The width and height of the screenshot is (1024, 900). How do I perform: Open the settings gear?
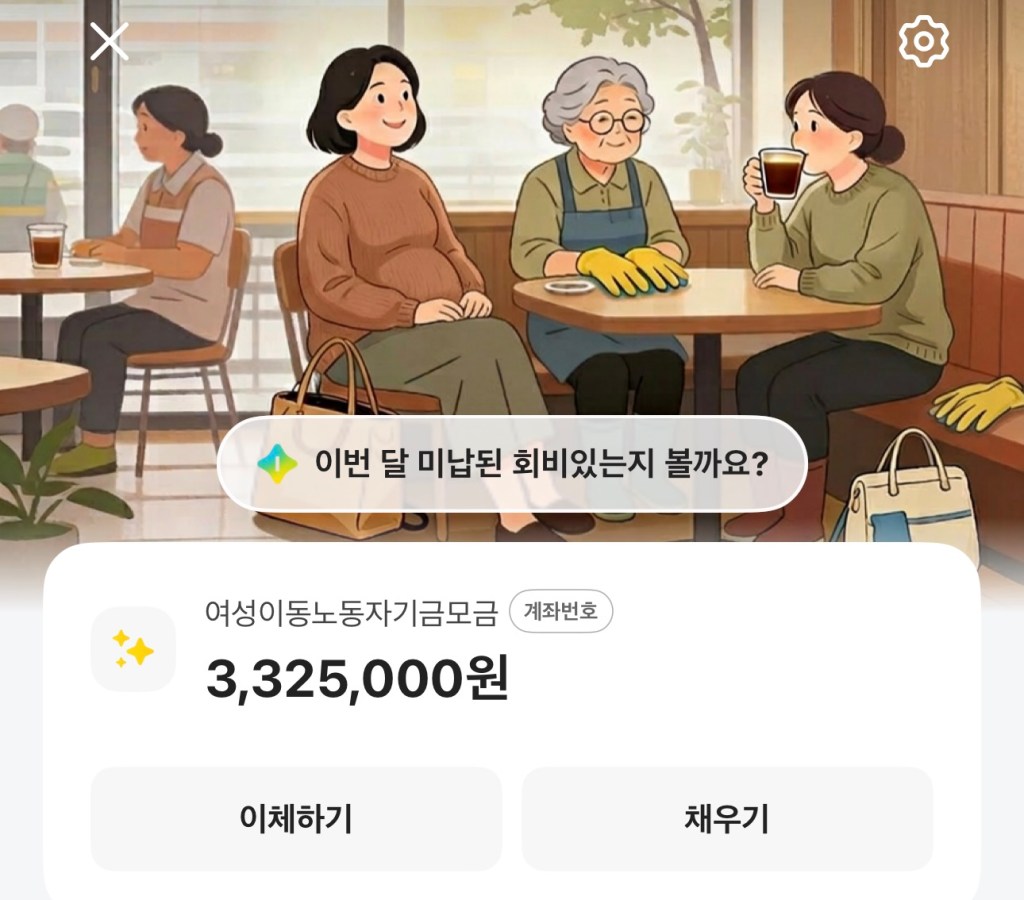point(923,42)
